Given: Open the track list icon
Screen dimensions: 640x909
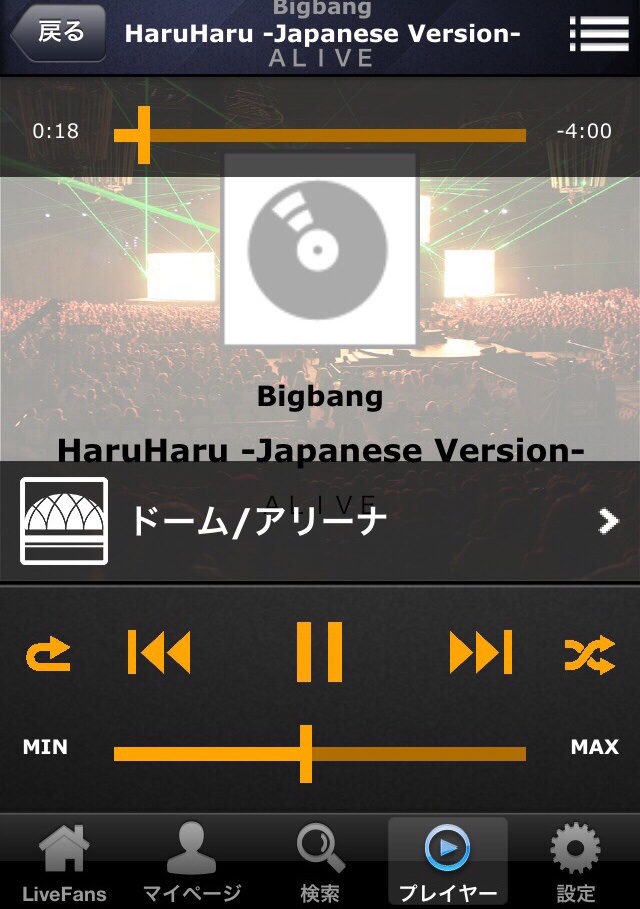Looking at the screenshot, I should pos(598,33).
